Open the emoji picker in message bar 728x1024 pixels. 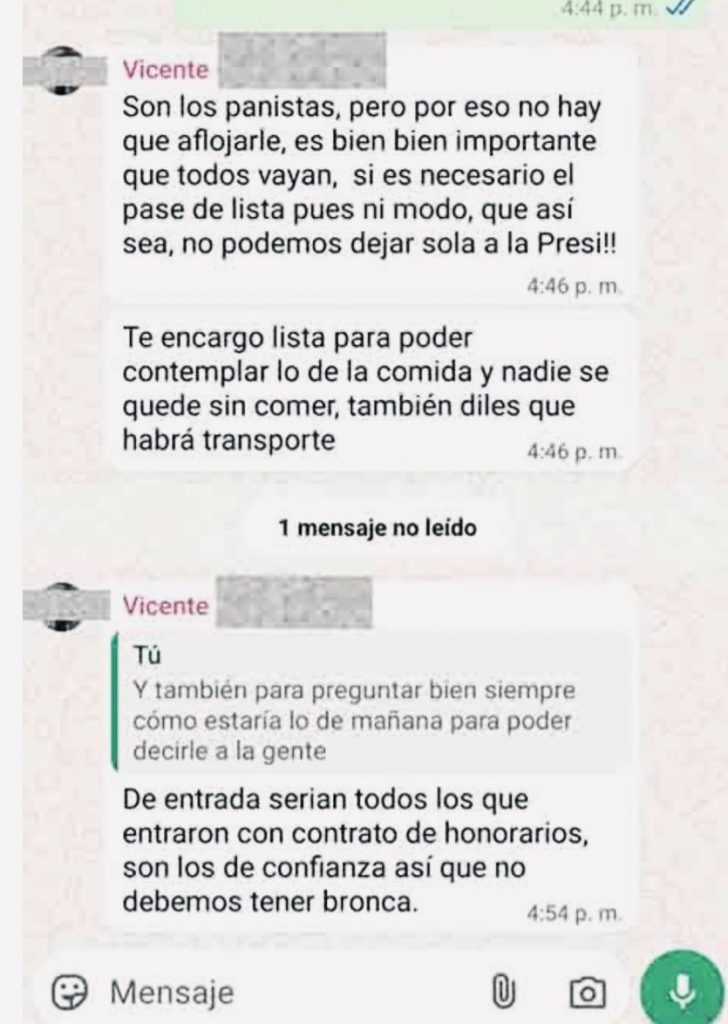pos(69,992)
